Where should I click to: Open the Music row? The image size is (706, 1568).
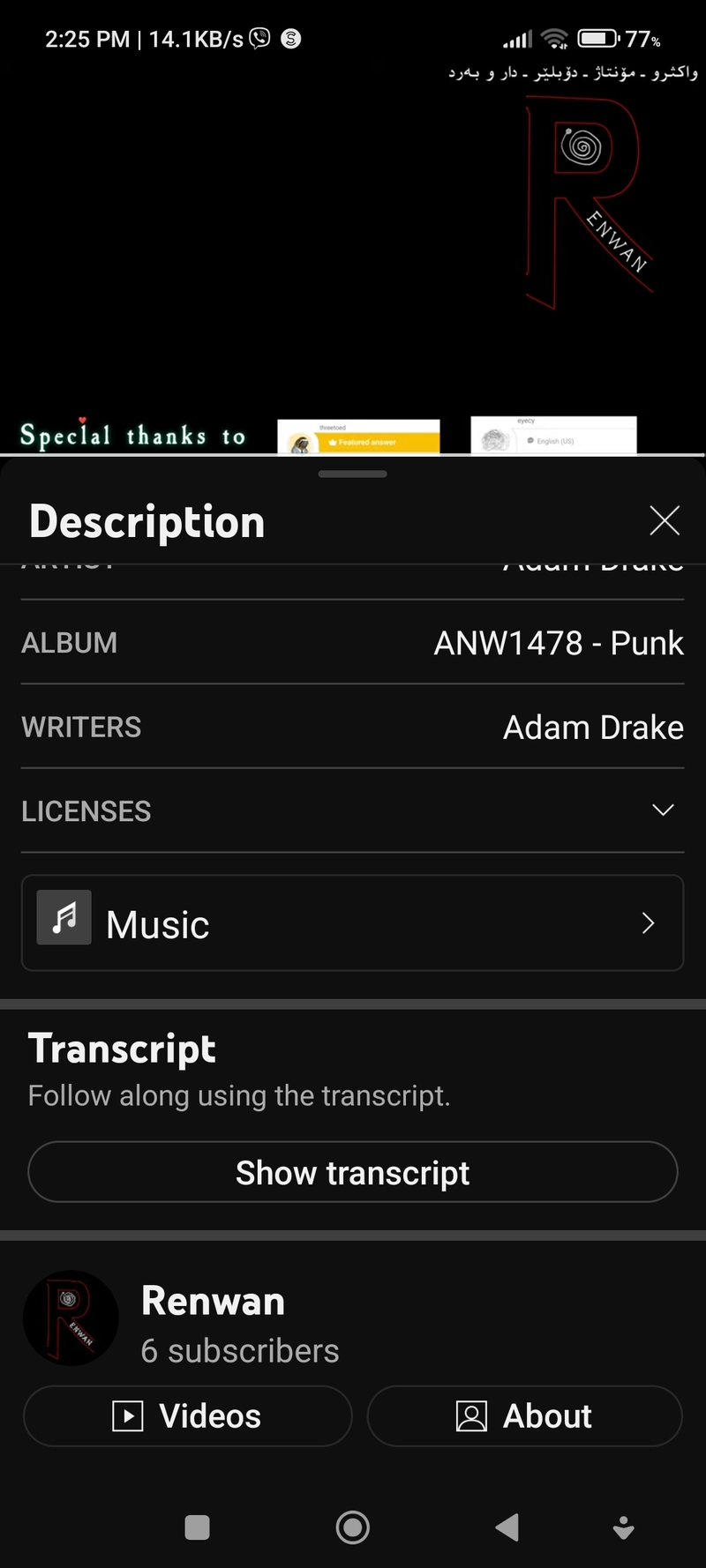click(352, 923)
